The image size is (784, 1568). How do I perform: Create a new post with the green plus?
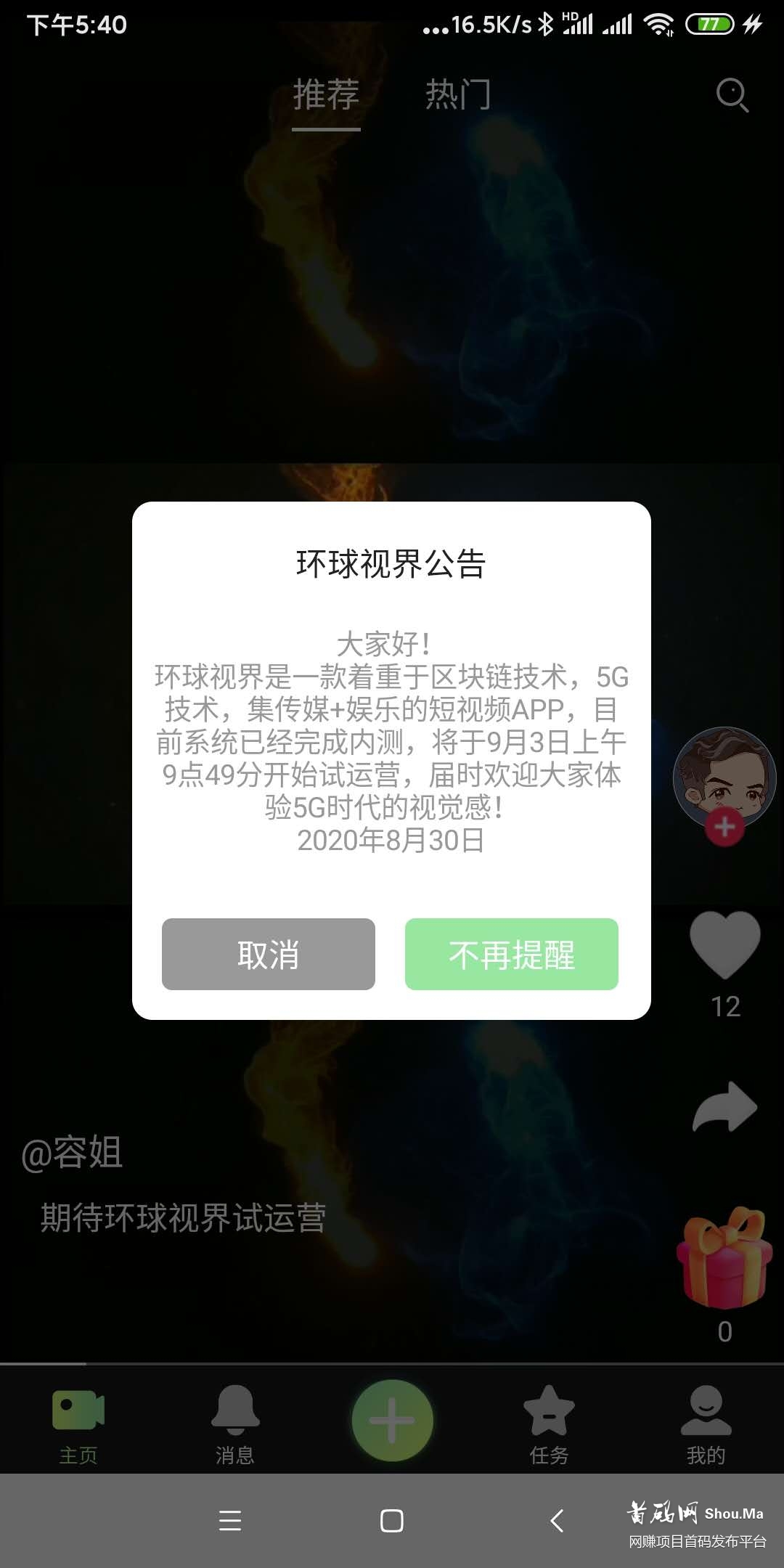point(392,1420)
